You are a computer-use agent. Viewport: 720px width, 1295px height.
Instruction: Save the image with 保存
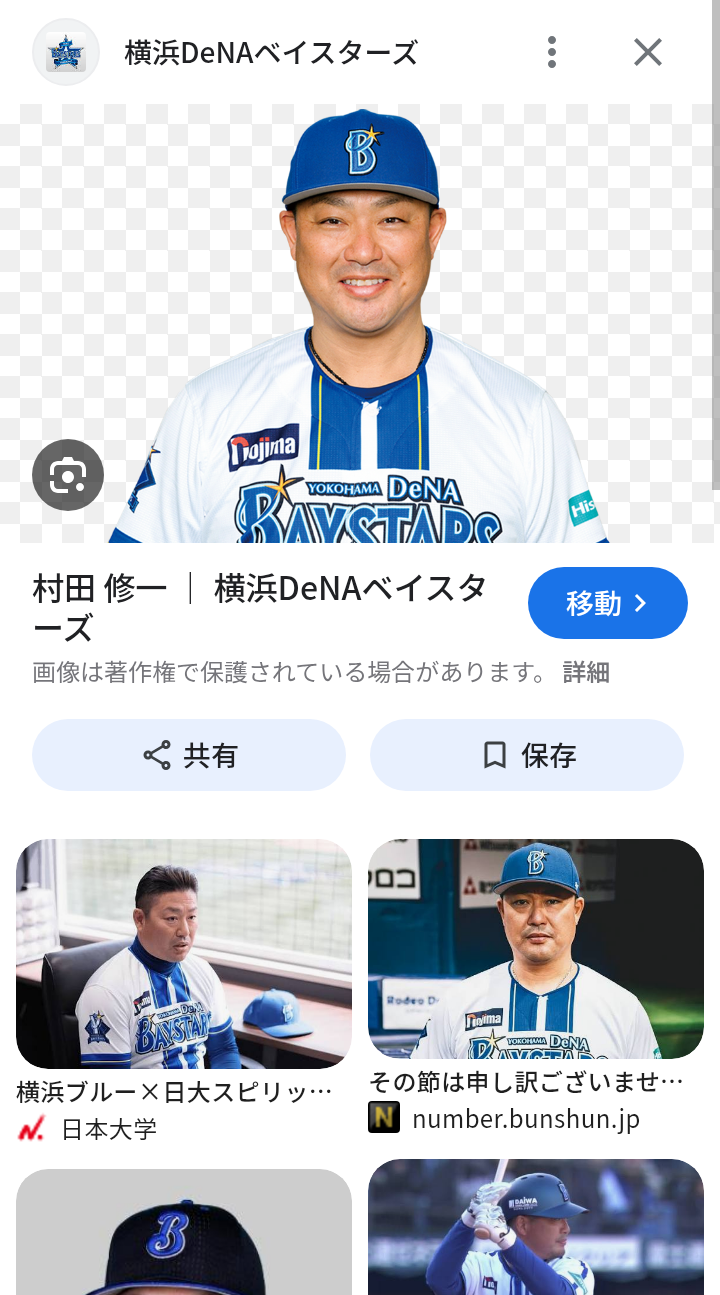click(527, 755)
